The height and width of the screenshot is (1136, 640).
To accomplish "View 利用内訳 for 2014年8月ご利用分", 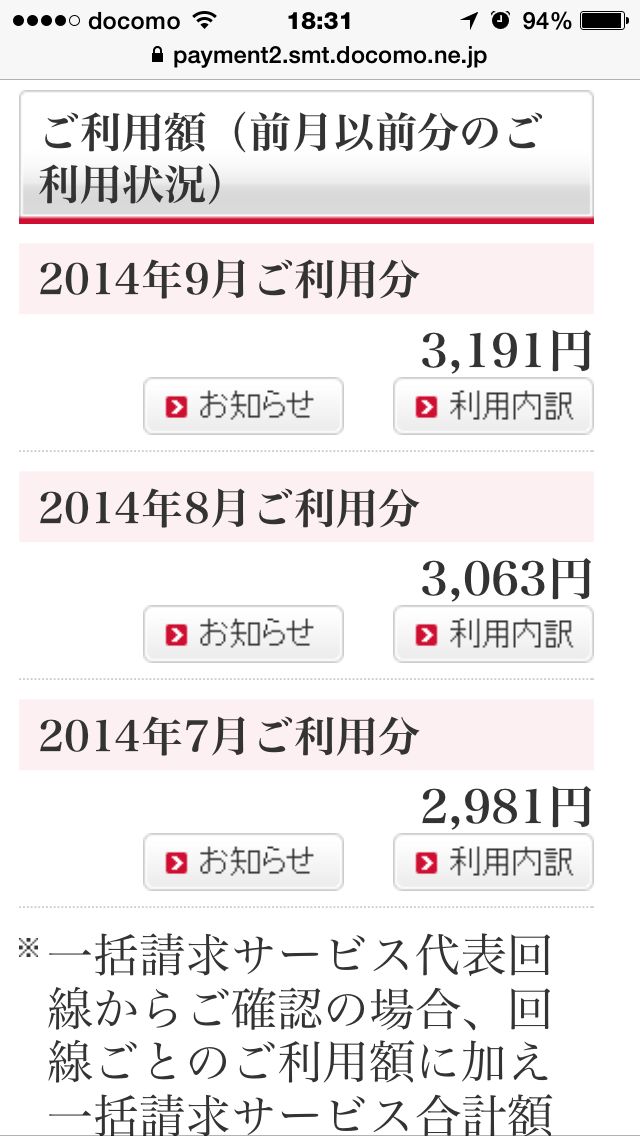I will click(493, 634).
